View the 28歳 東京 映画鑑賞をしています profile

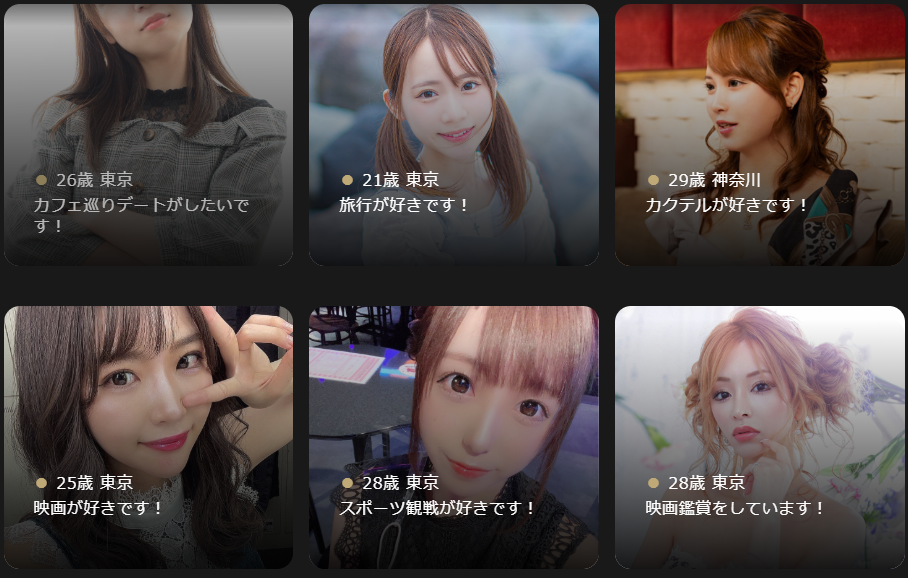click(x=759, y=437)
